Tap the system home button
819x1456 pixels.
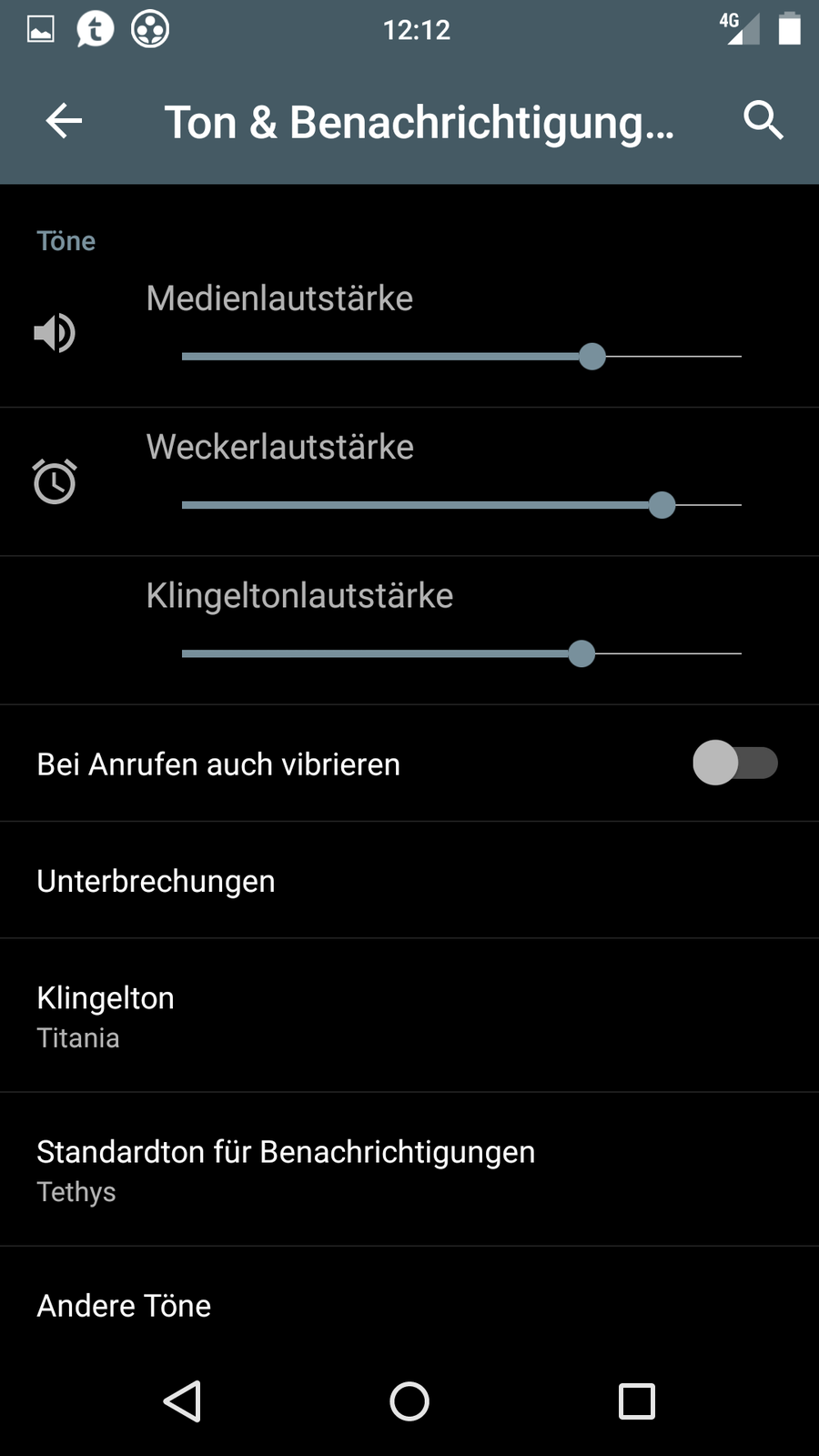(x=409, y=1401)
